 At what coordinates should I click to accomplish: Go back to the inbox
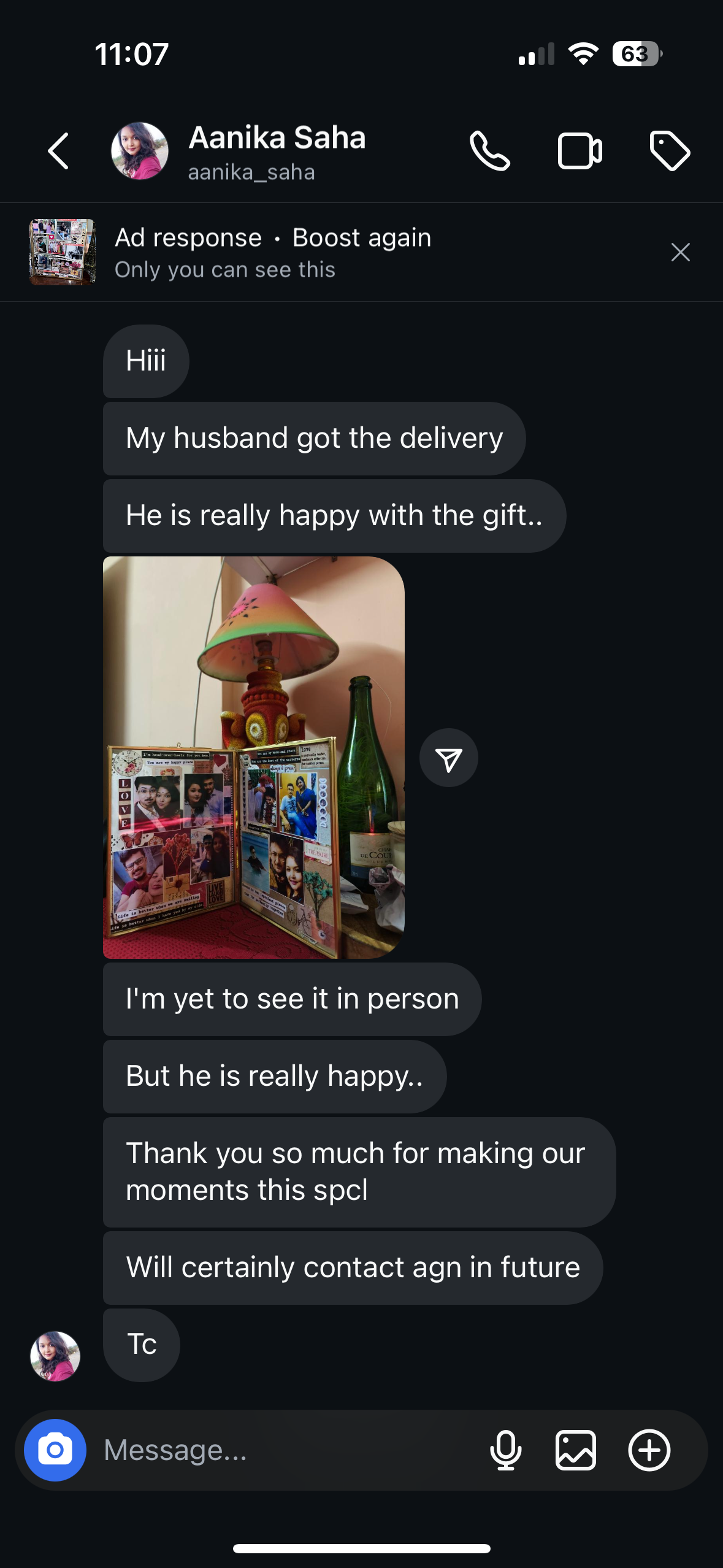[x=58, y=151]
